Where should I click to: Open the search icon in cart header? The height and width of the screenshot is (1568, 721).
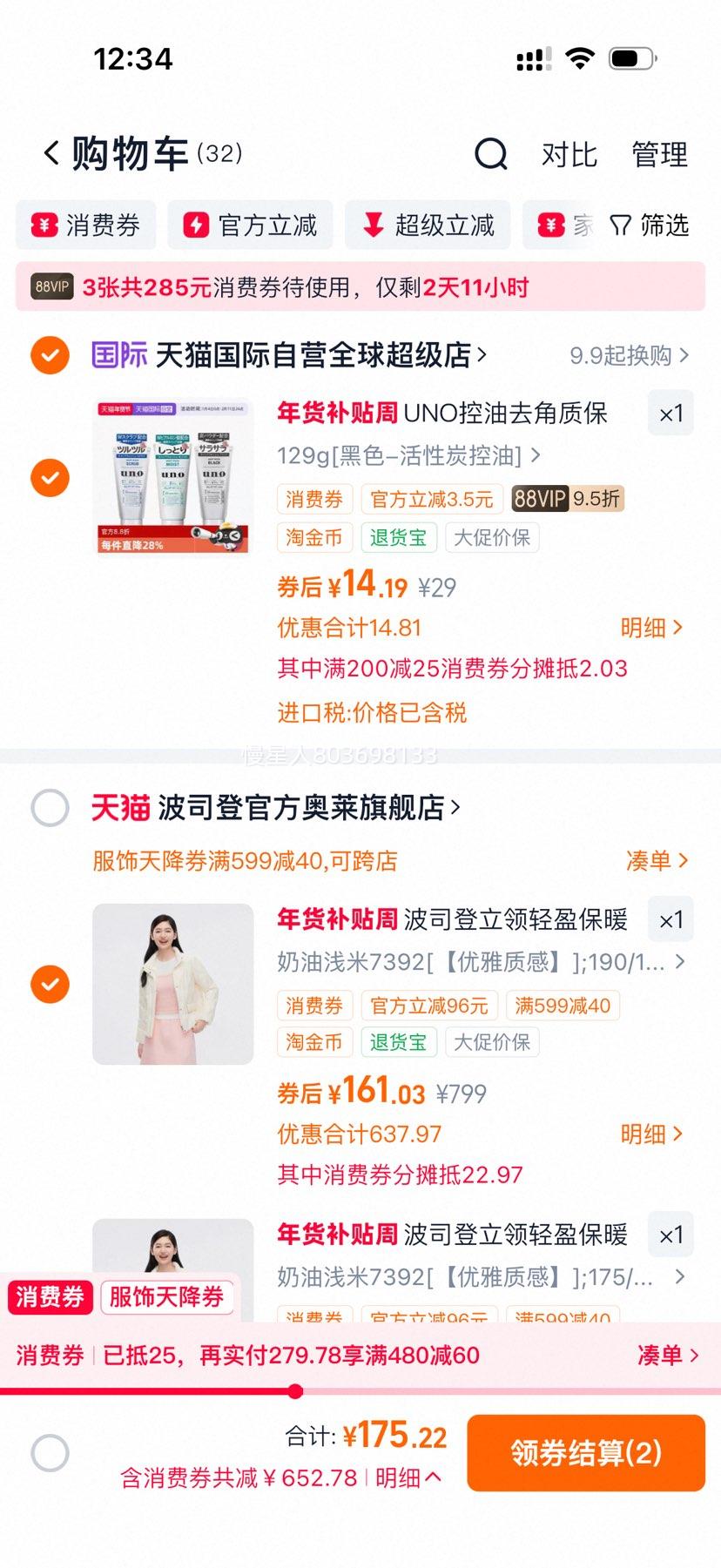pyautogui.click(x=491, y=154)
